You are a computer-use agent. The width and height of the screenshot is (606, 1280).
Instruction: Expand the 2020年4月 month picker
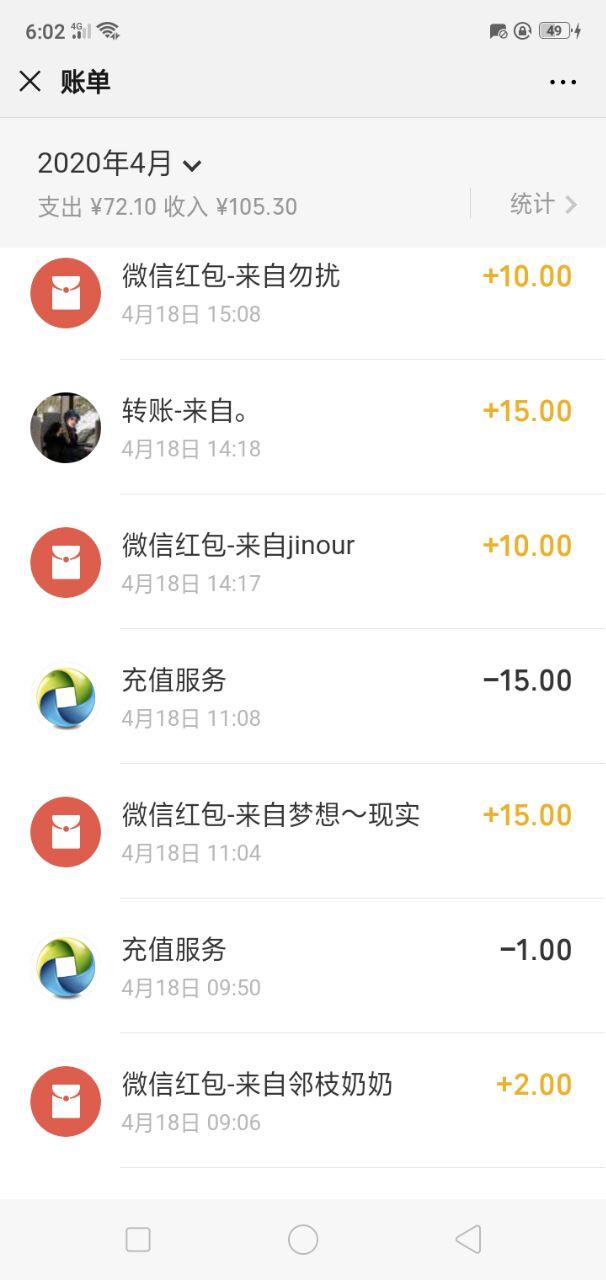tap(120, 163)
